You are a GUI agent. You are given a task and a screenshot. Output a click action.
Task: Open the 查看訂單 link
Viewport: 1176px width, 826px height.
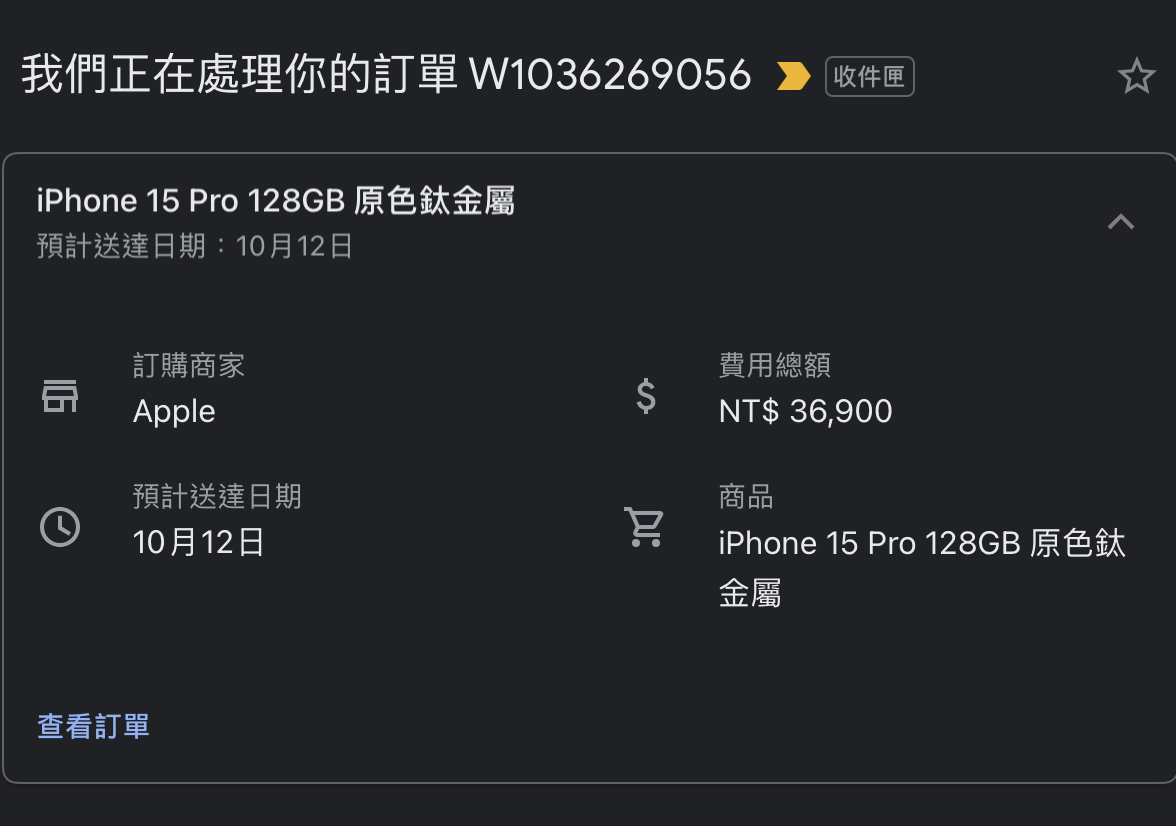click(x=93, y=726)
